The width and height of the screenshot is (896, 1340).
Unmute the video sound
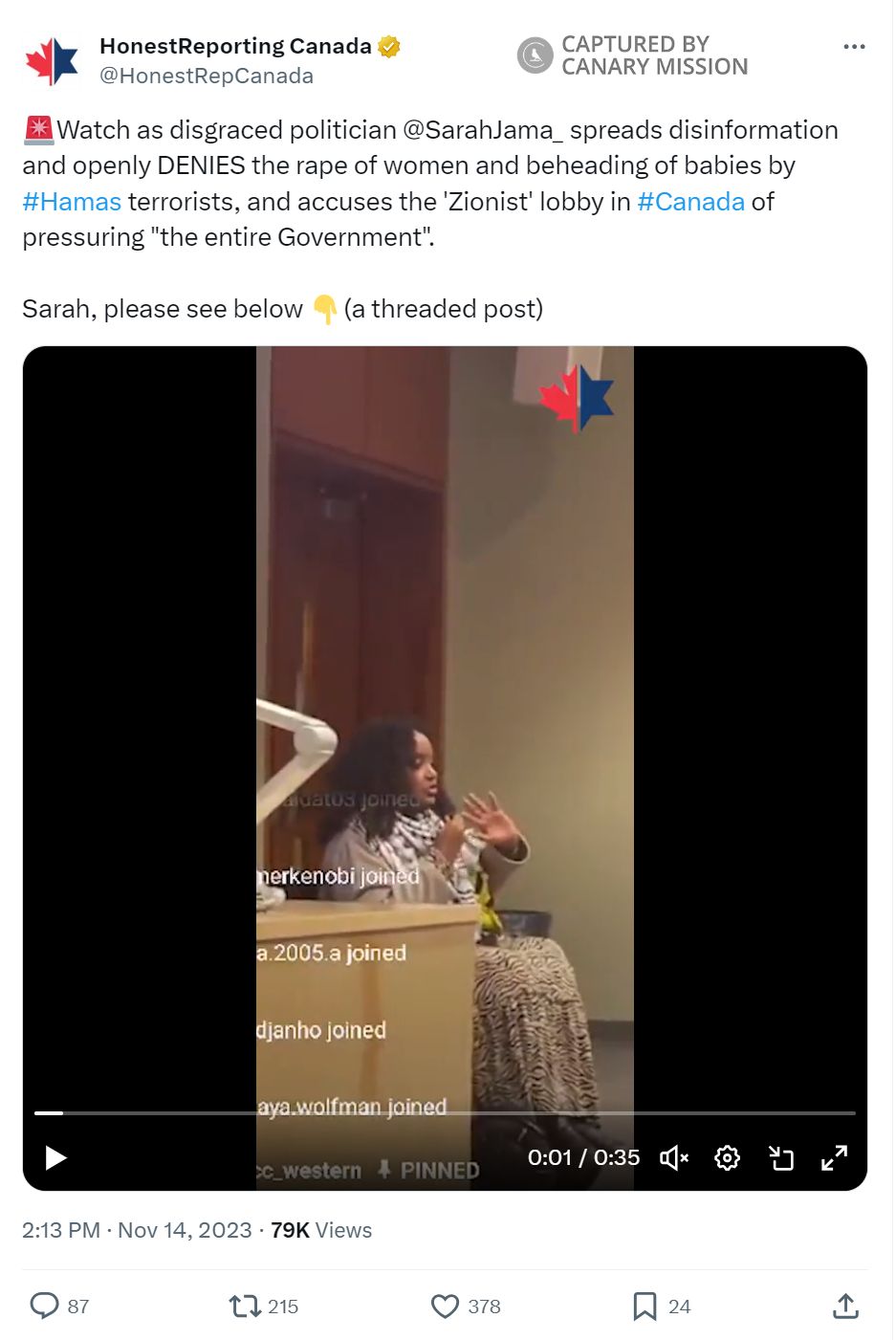tap(674, 1158)
